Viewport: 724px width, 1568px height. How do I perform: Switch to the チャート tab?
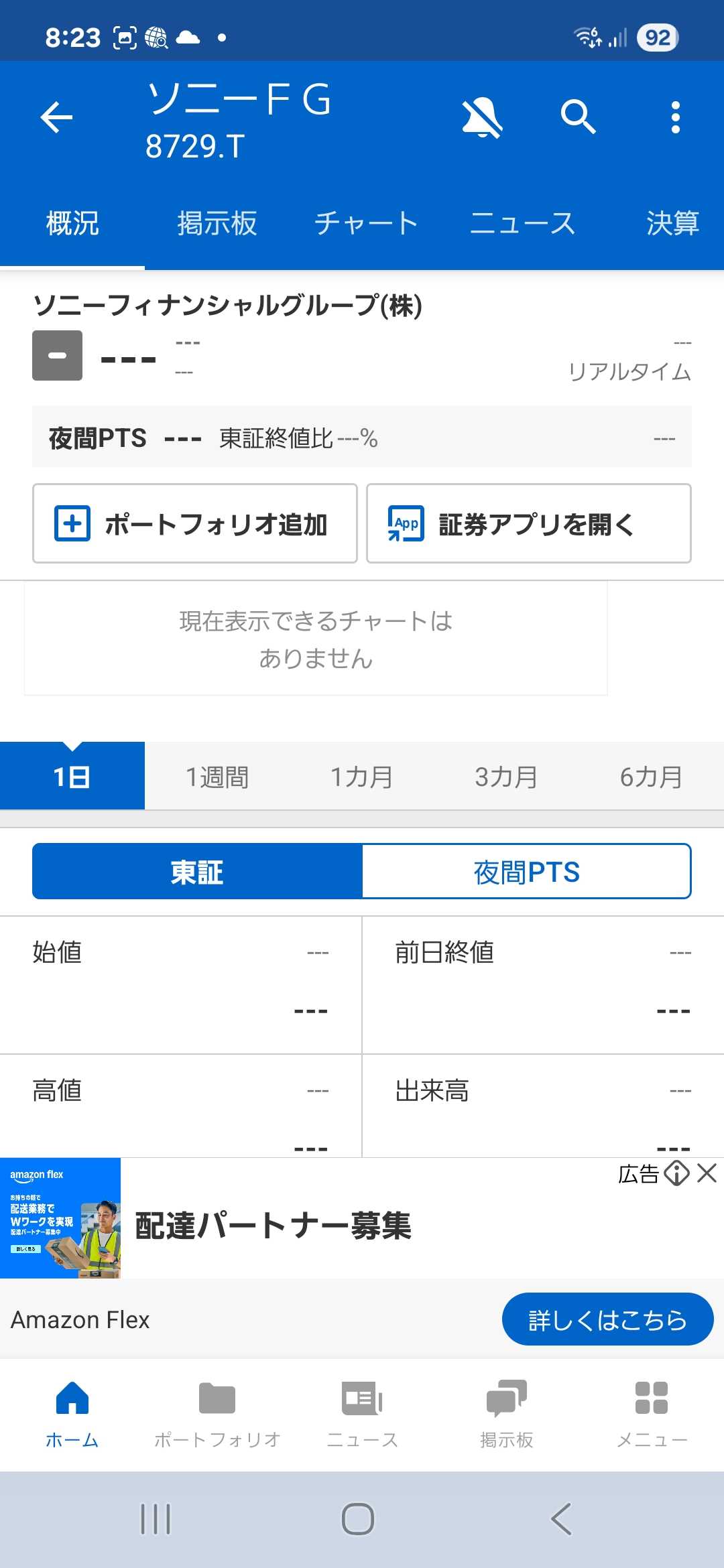click(366, 223)
